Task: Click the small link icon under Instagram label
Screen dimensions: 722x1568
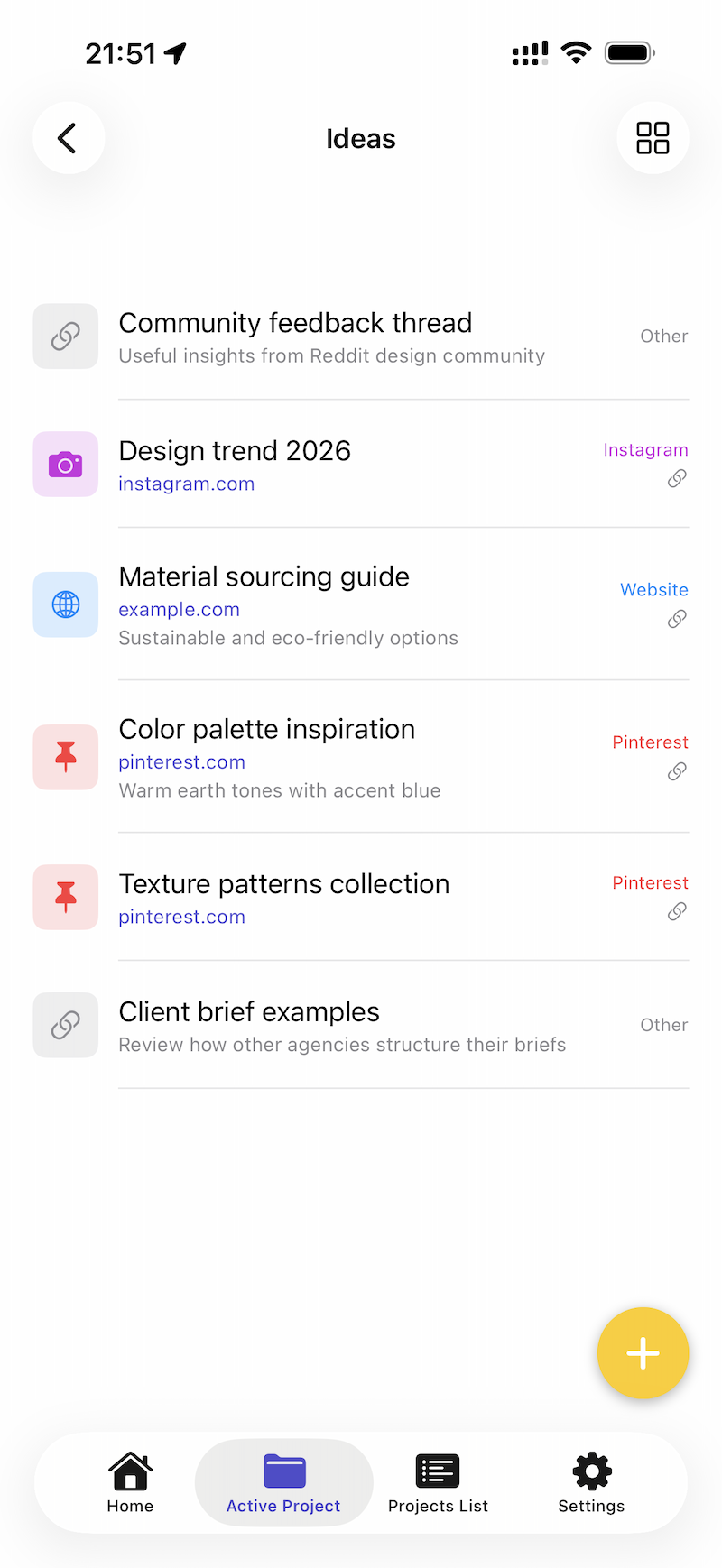Action: coord(676,478)
